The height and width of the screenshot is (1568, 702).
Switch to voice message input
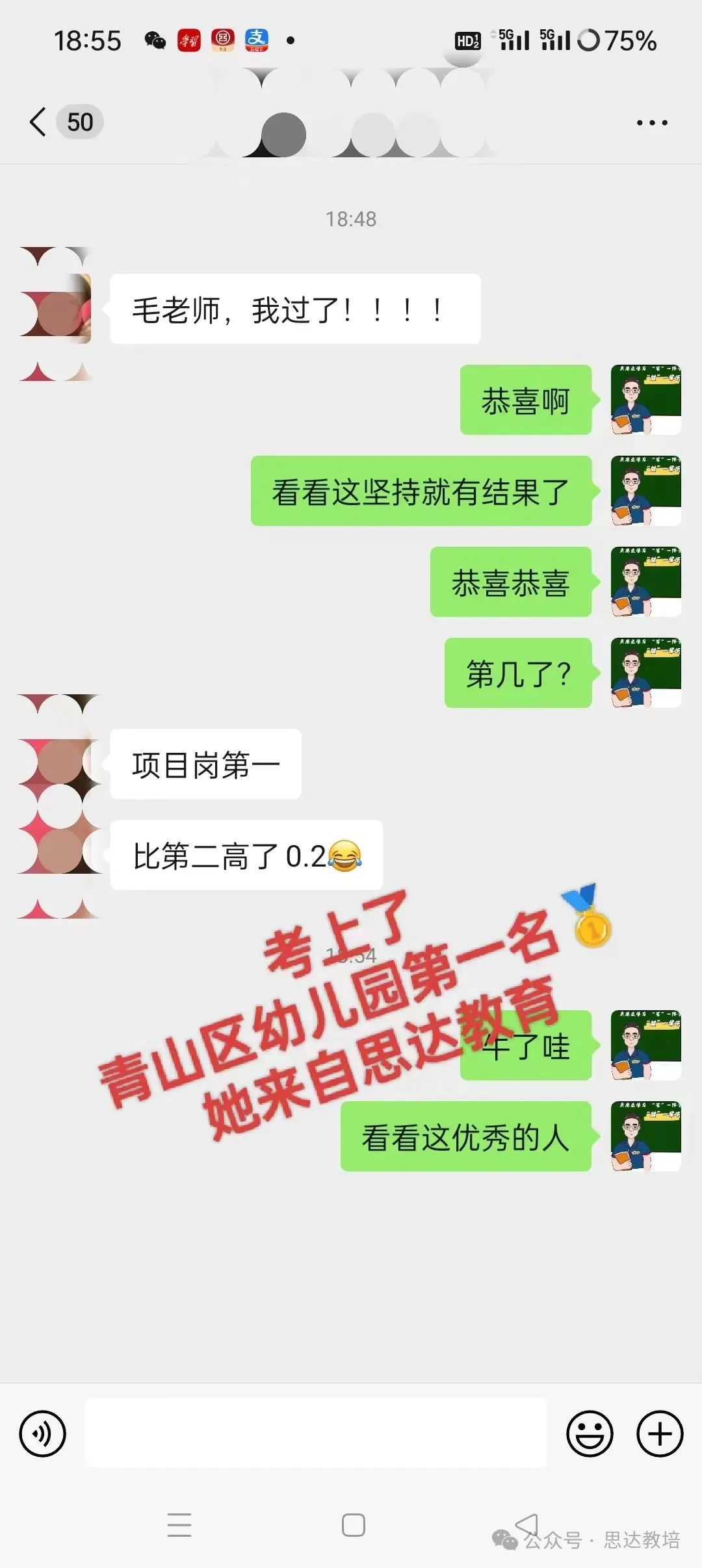click(43, 1433)
